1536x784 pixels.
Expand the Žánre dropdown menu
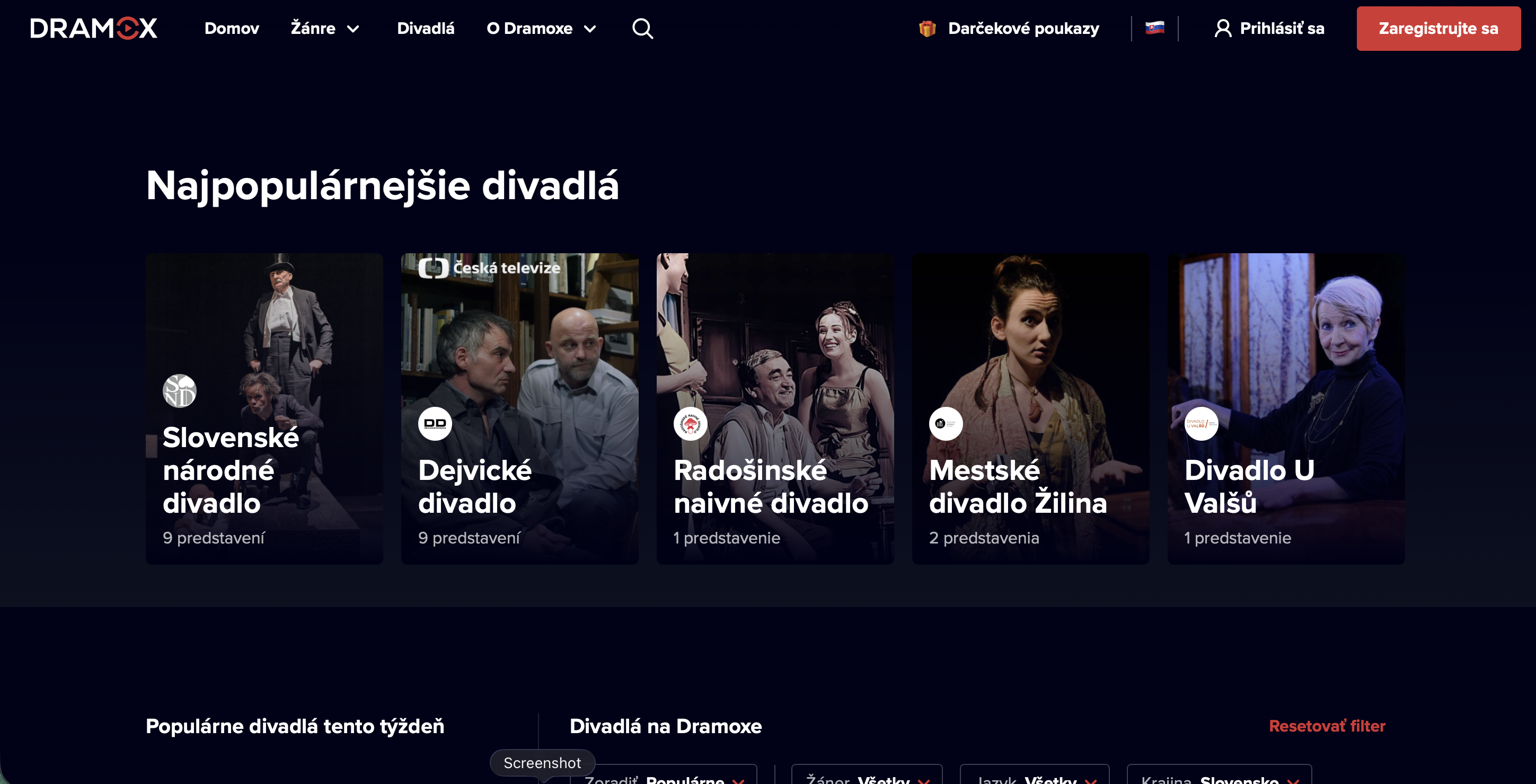pos(325,28)
